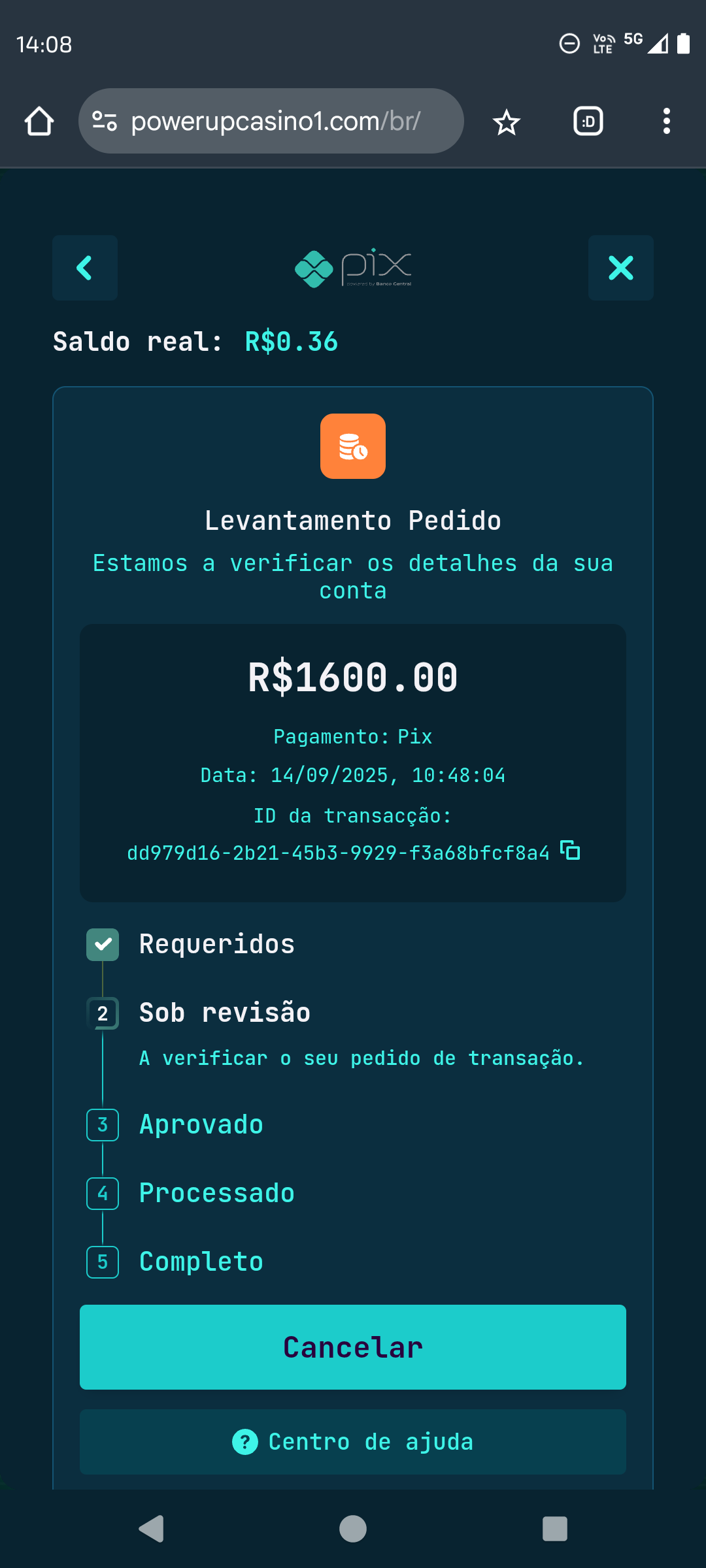The width and height of the screenshot is (706, 1568).
Task: Tap the orange pending withdrawal coins icon
Action: [x=353, y=446]
